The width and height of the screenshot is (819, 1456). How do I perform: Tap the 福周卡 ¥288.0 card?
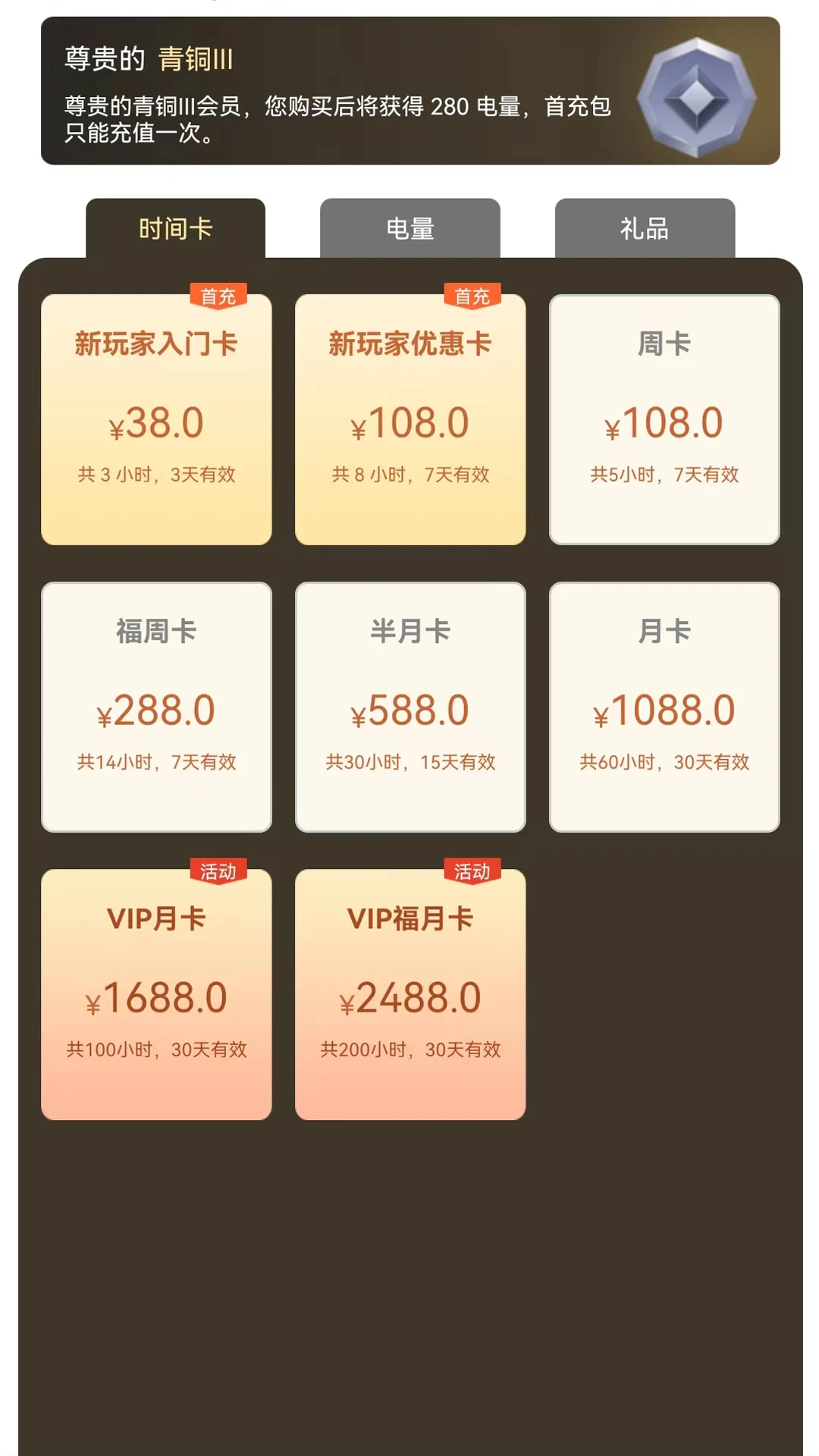coord(156,707)
